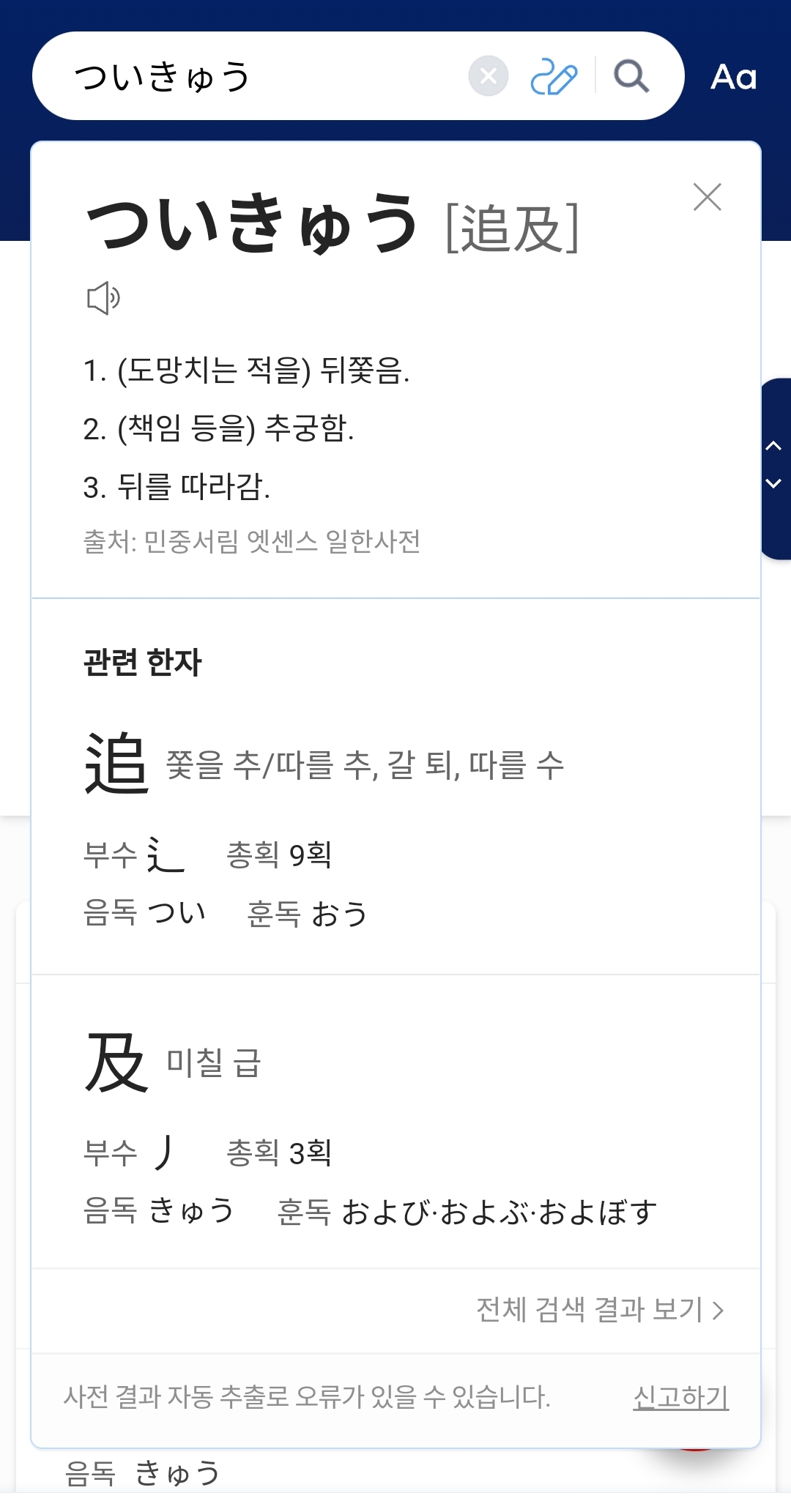Open the kanji entry for 追

(x=117, y=764)
